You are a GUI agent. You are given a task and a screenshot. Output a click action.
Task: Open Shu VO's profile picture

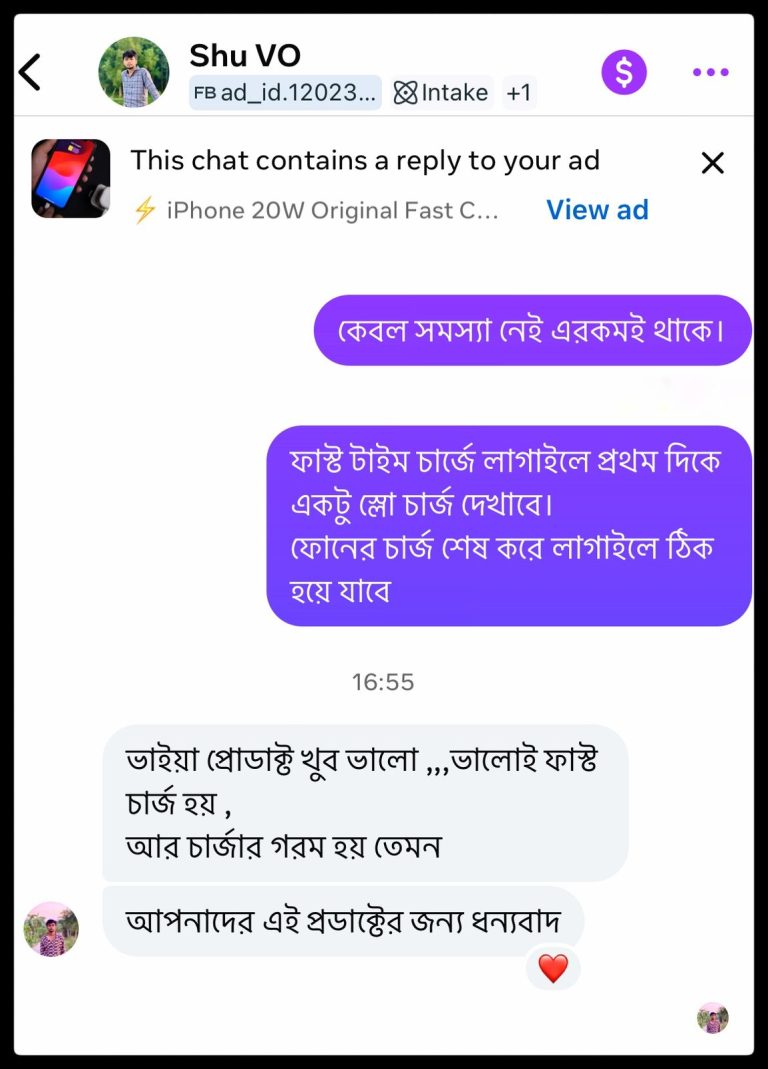133,72
